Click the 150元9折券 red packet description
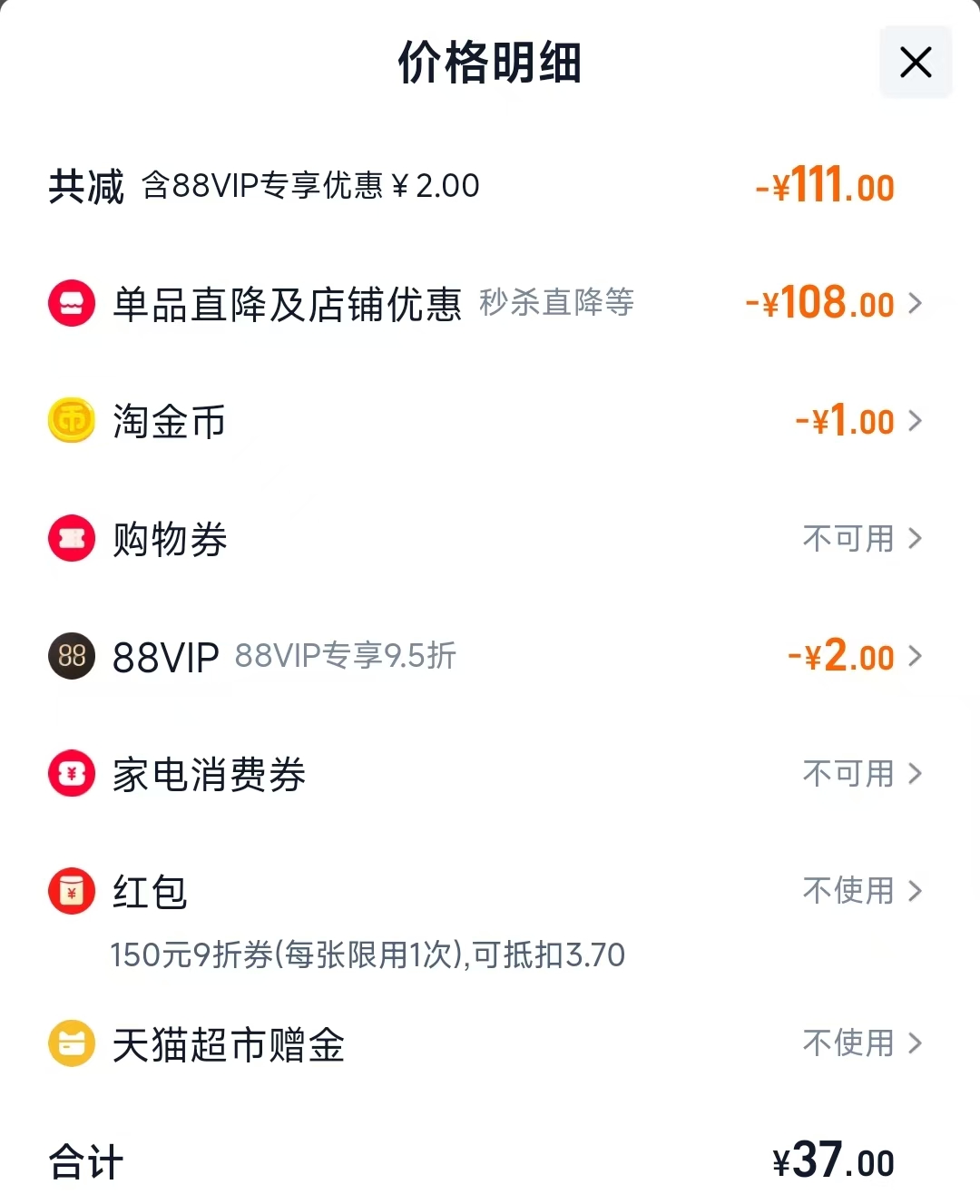The height and width of the screenshot is (1204, 980). pos(367,955)
